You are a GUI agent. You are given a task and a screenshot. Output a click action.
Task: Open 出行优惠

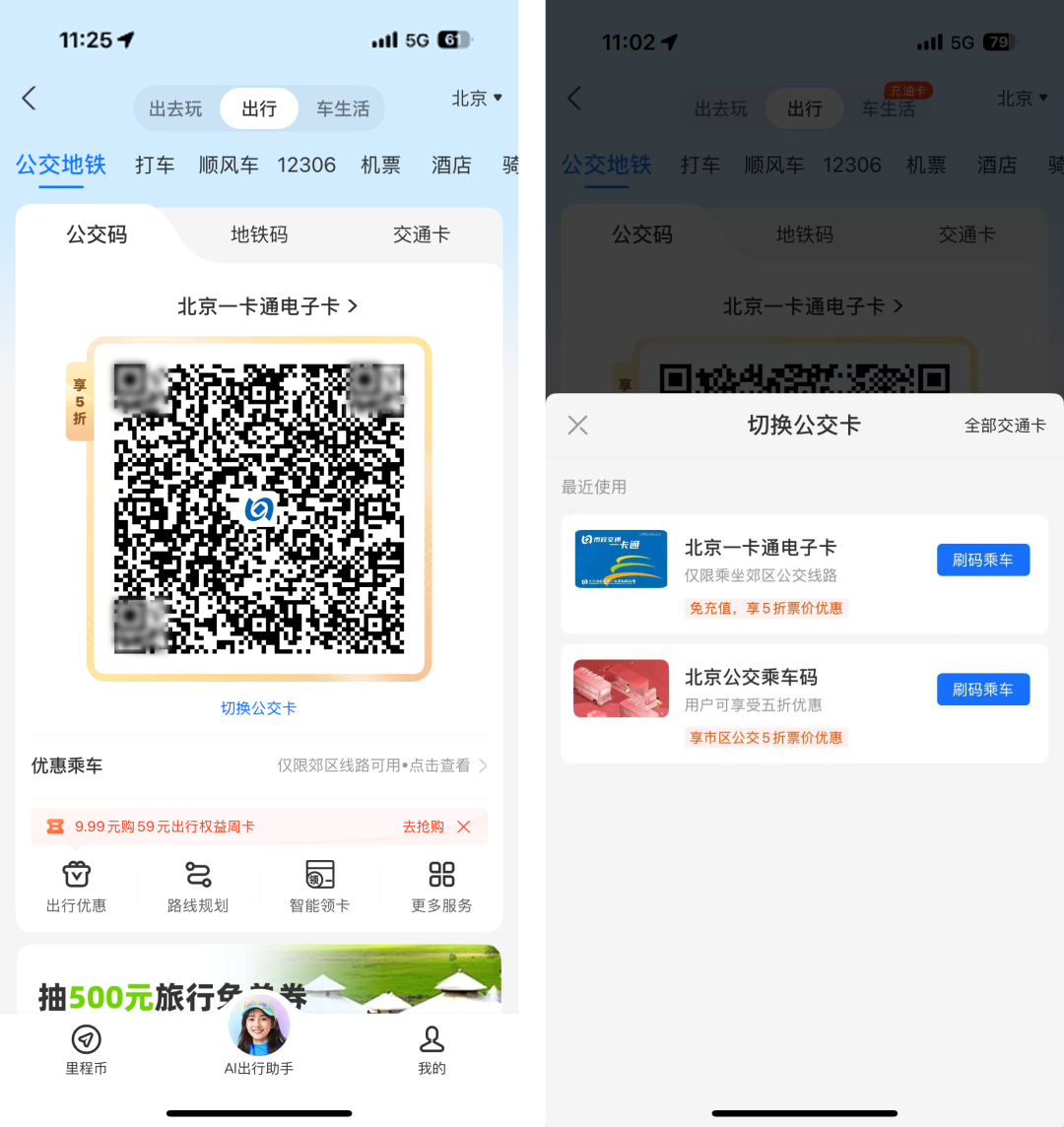[76, 887]
